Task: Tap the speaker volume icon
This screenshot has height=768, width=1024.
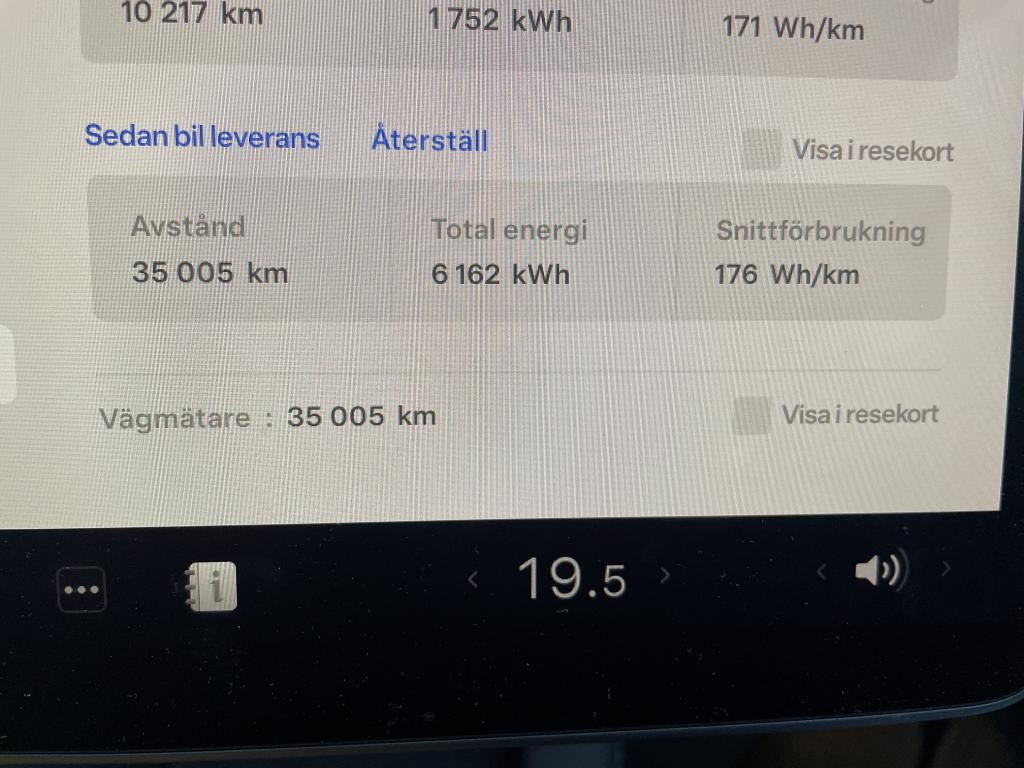Action: click(880, 571)
